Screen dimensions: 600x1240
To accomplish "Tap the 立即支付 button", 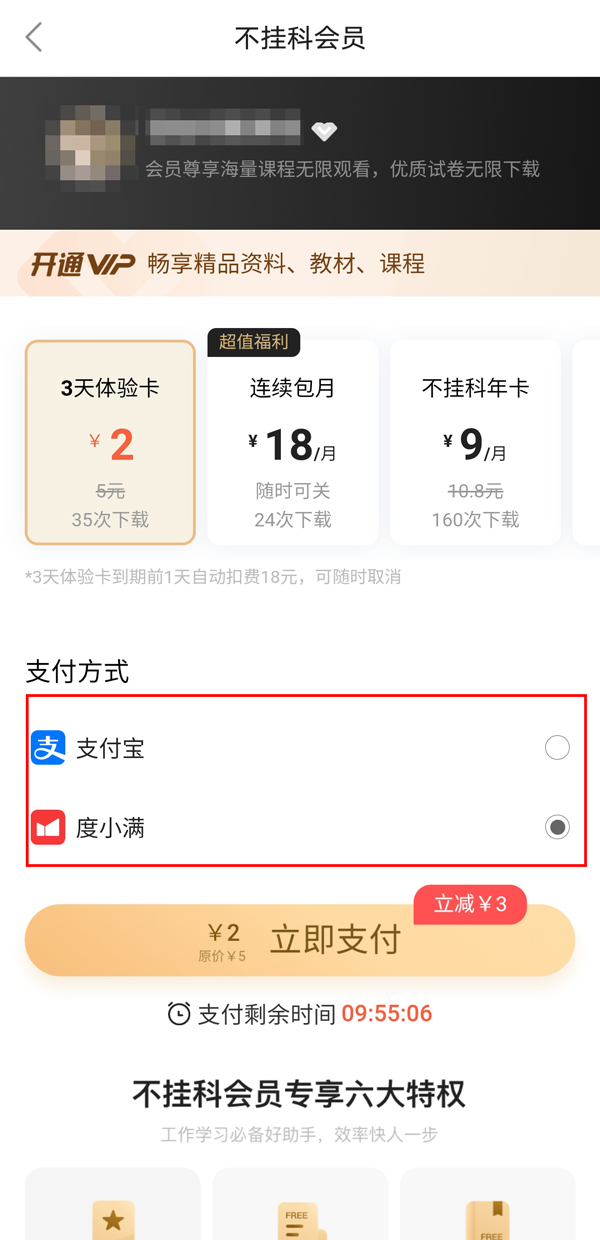I will tap(300, 940).
